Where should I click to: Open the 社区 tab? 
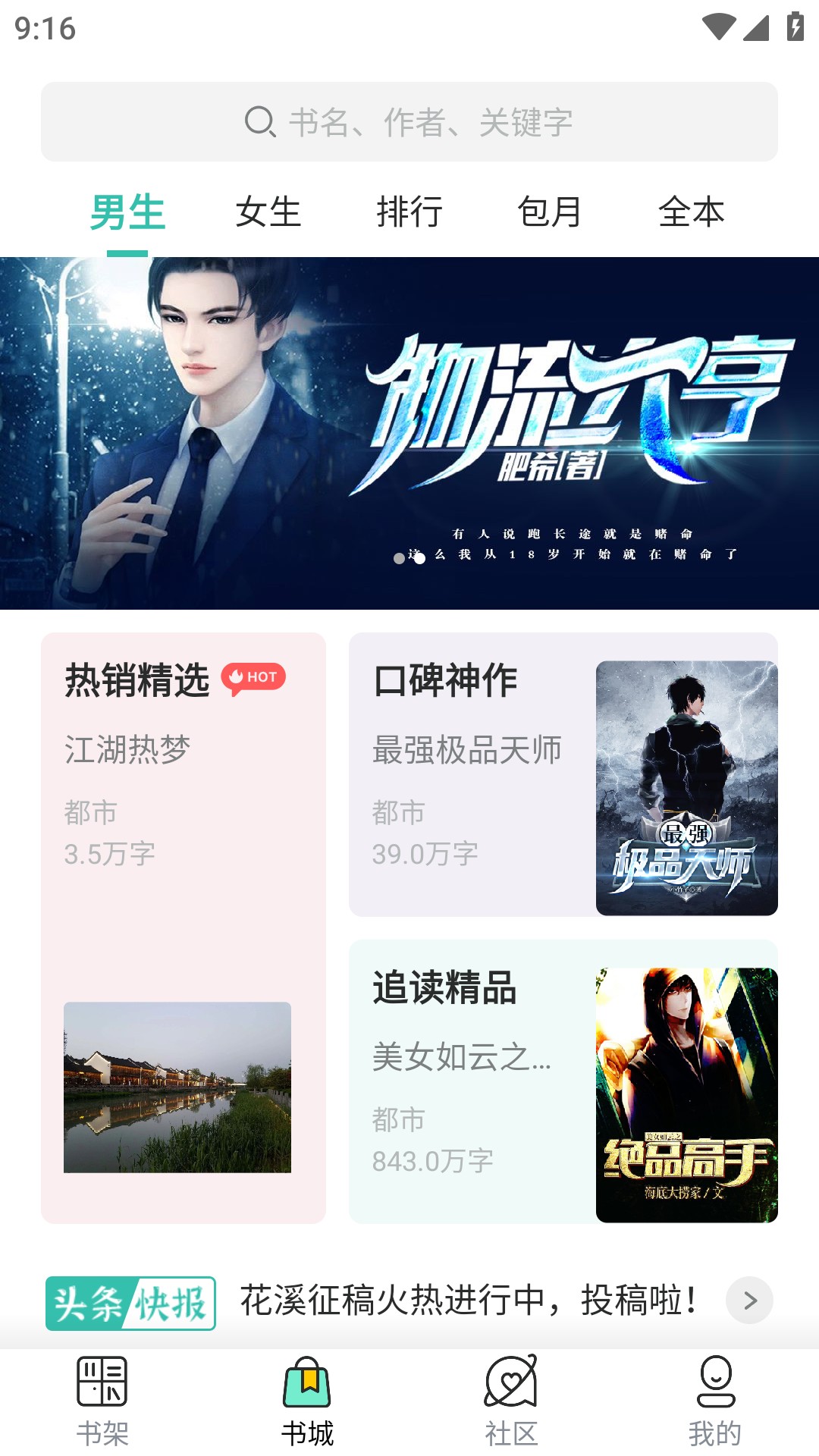coord(511,1401)
